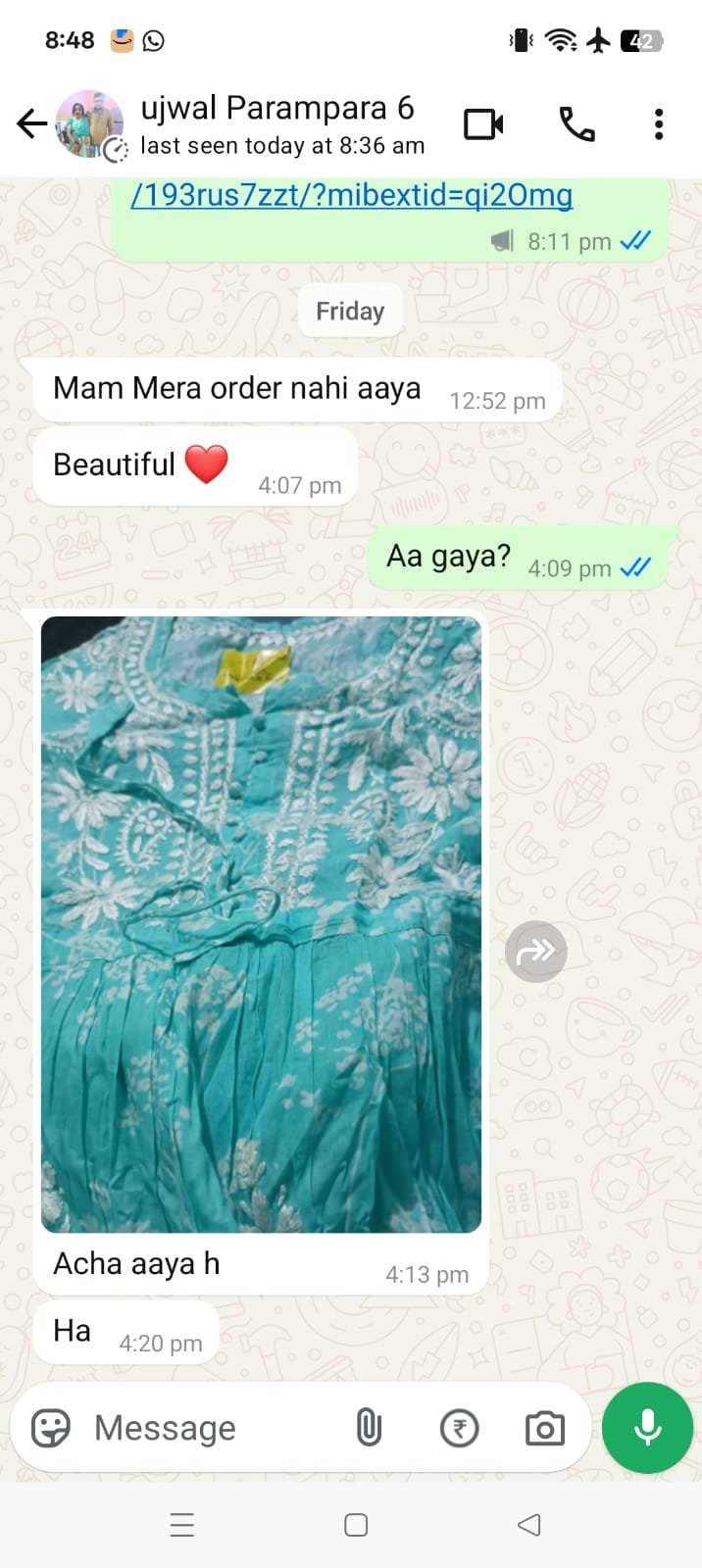The height and width of the screenshot is (1568, 702).
Task: Focus the Message text field
Action: click(x=211, y=1428)
